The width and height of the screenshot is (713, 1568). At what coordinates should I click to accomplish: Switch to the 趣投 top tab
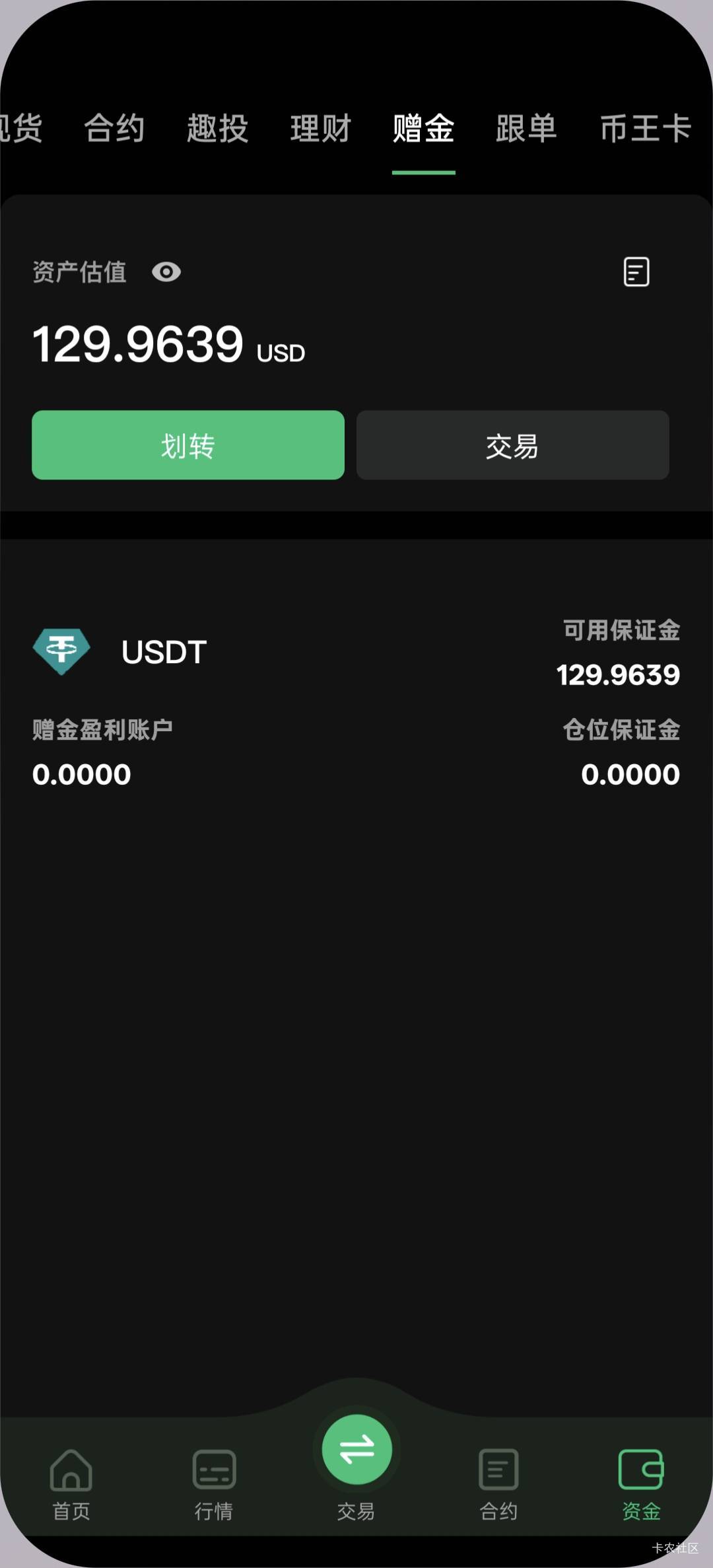217,128
